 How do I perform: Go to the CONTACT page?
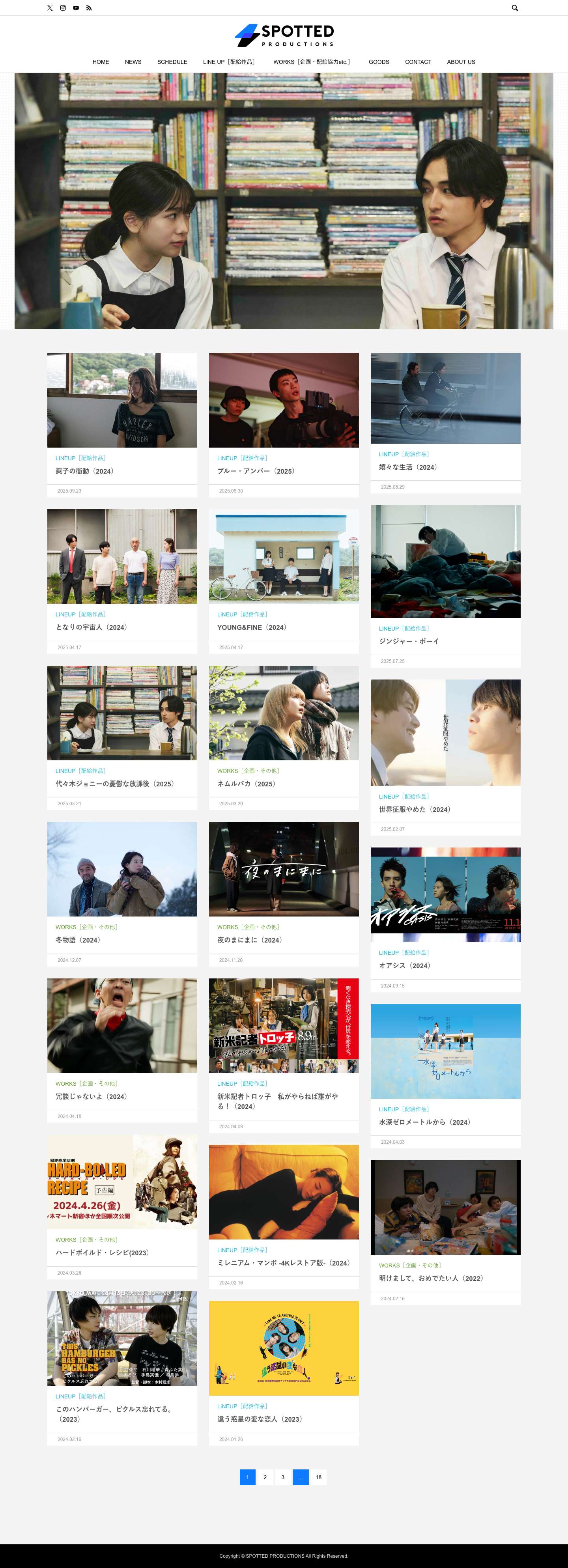tap(418, 62)
